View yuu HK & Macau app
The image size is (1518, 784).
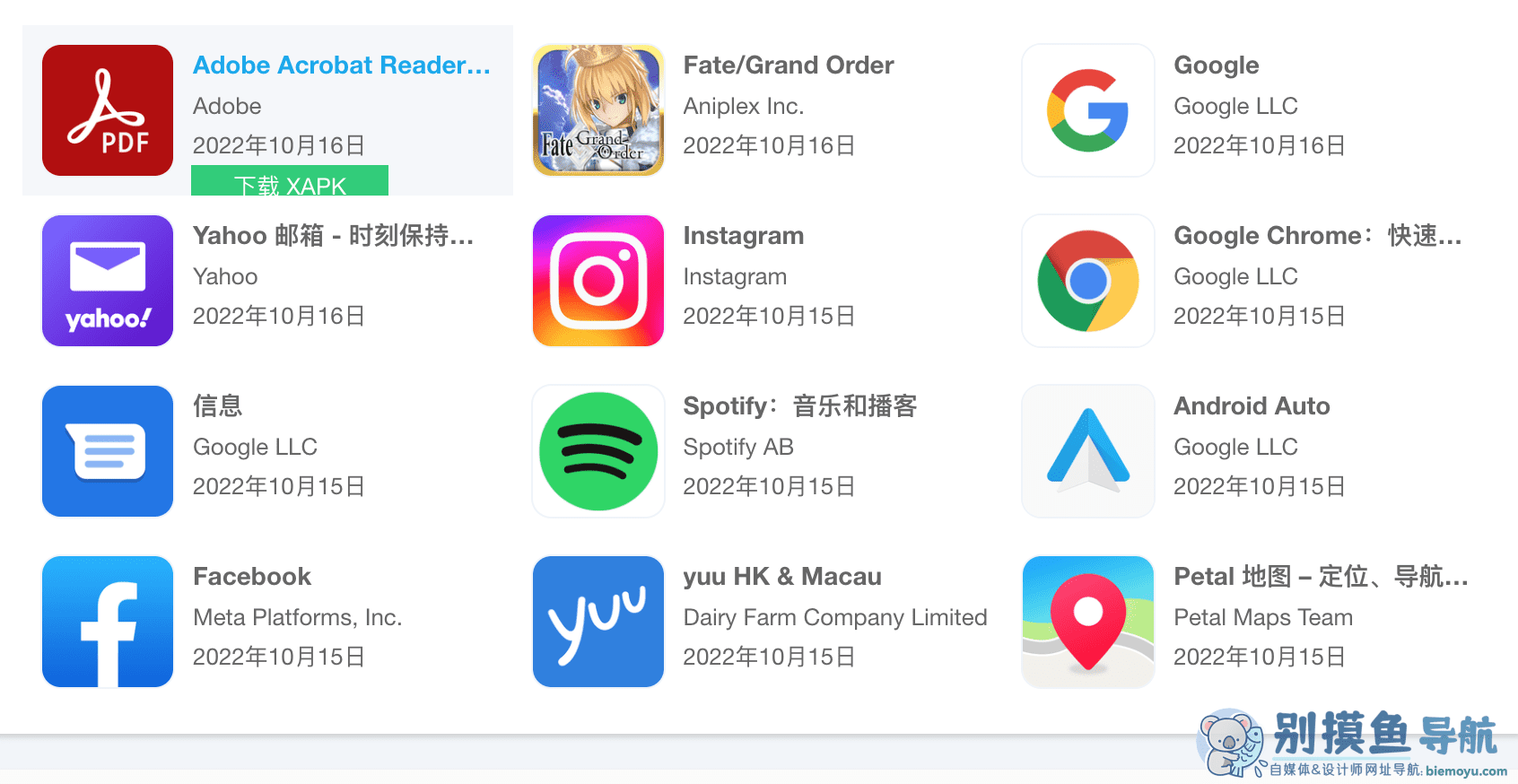pos(781,577)
